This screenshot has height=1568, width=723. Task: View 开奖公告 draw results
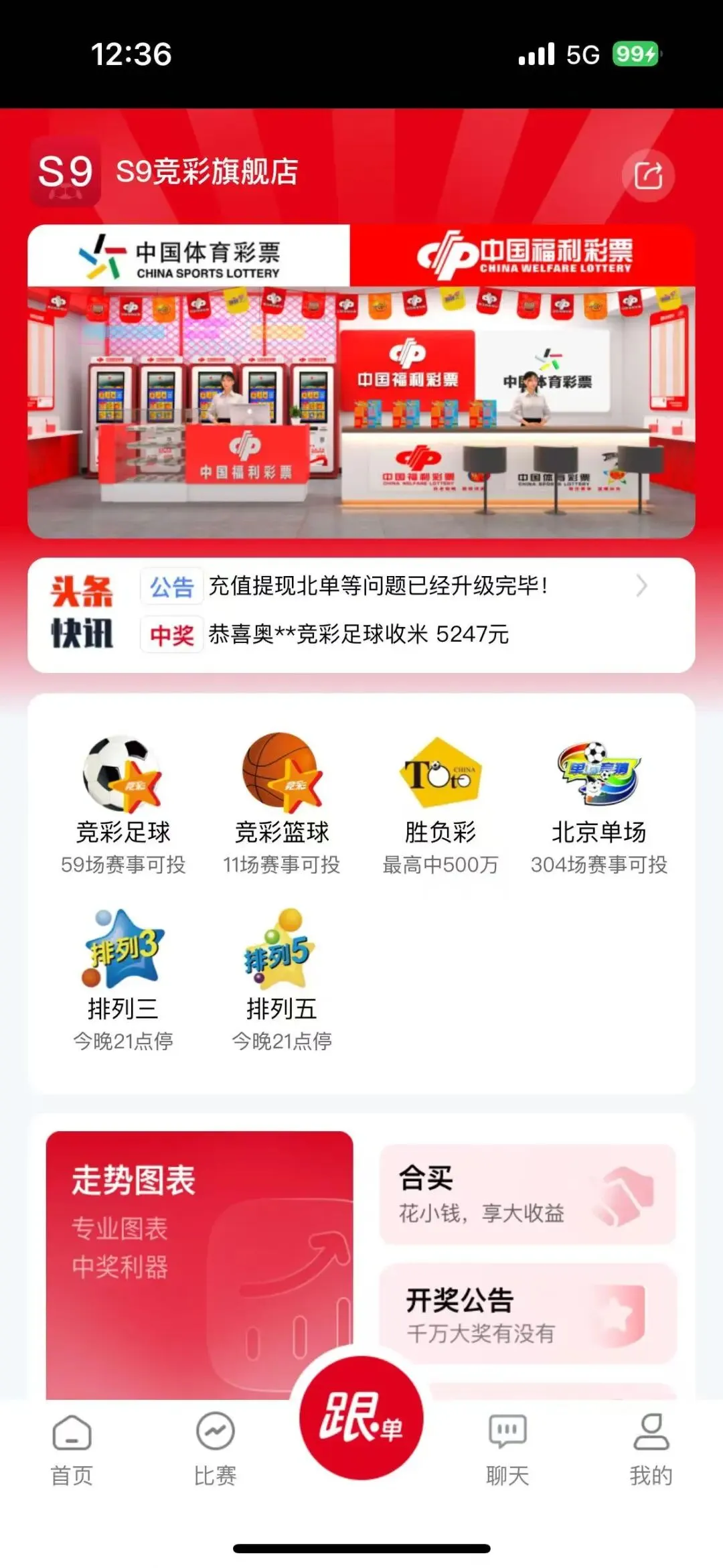tap(528, 1313)
